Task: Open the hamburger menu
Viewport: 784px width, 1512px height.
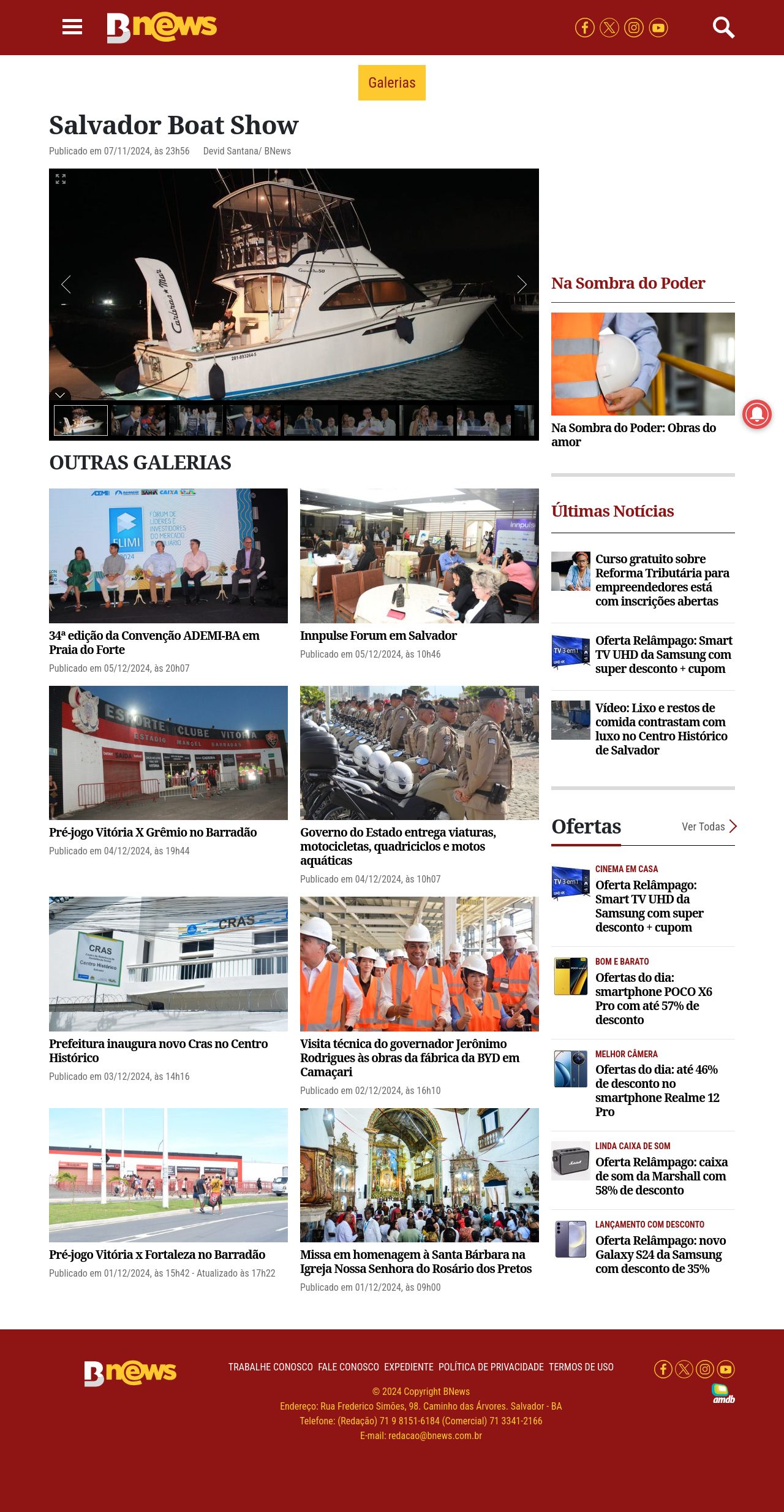Action: coord(72,27)
